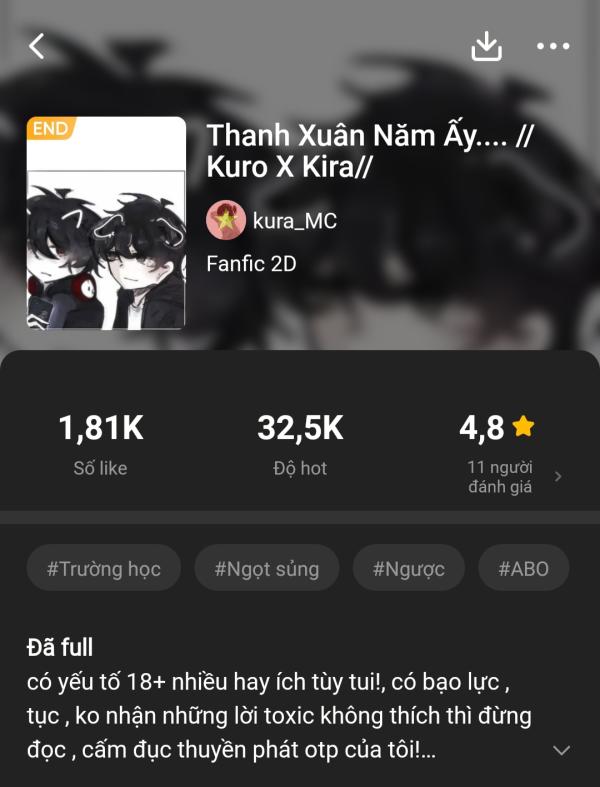Image resolution: width=600 pixels, height=787 pixels.
Task: View the 11 người đánh giá ratings
Action: click(x=510, y=476)
